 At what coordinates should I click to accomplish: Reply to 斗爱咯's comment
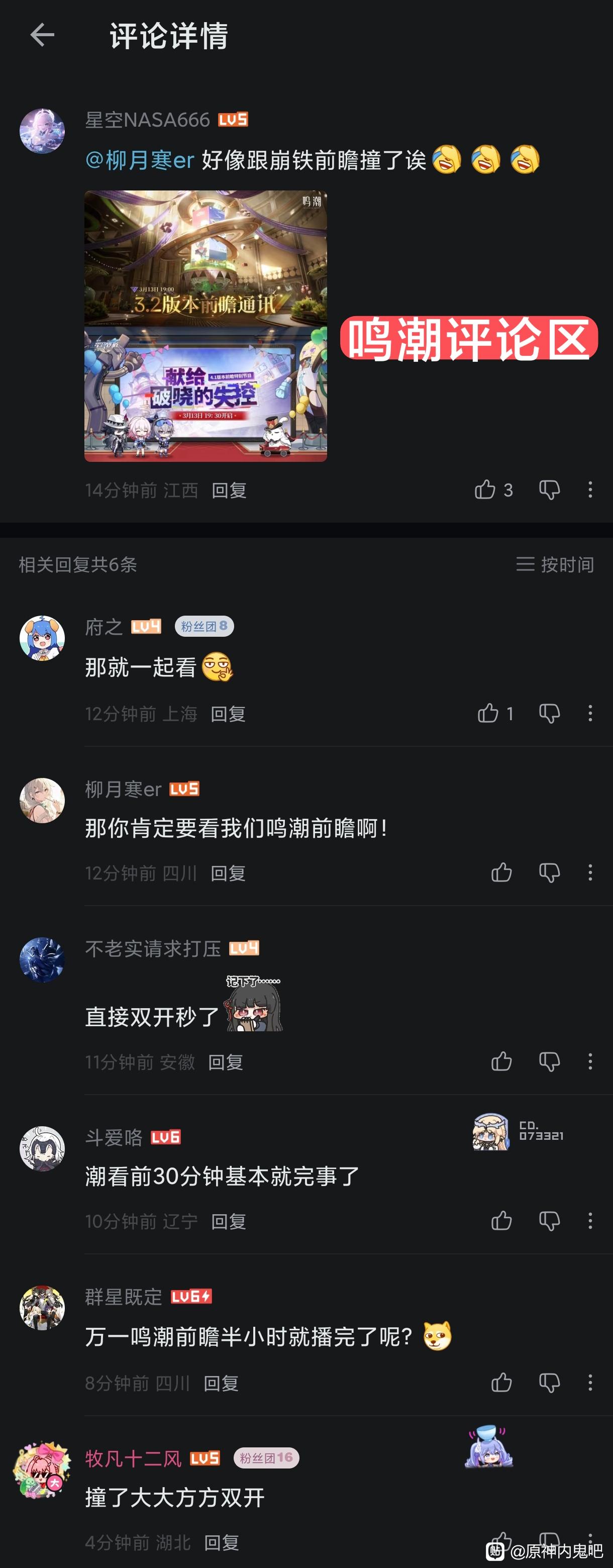(x=228, y=1222)
